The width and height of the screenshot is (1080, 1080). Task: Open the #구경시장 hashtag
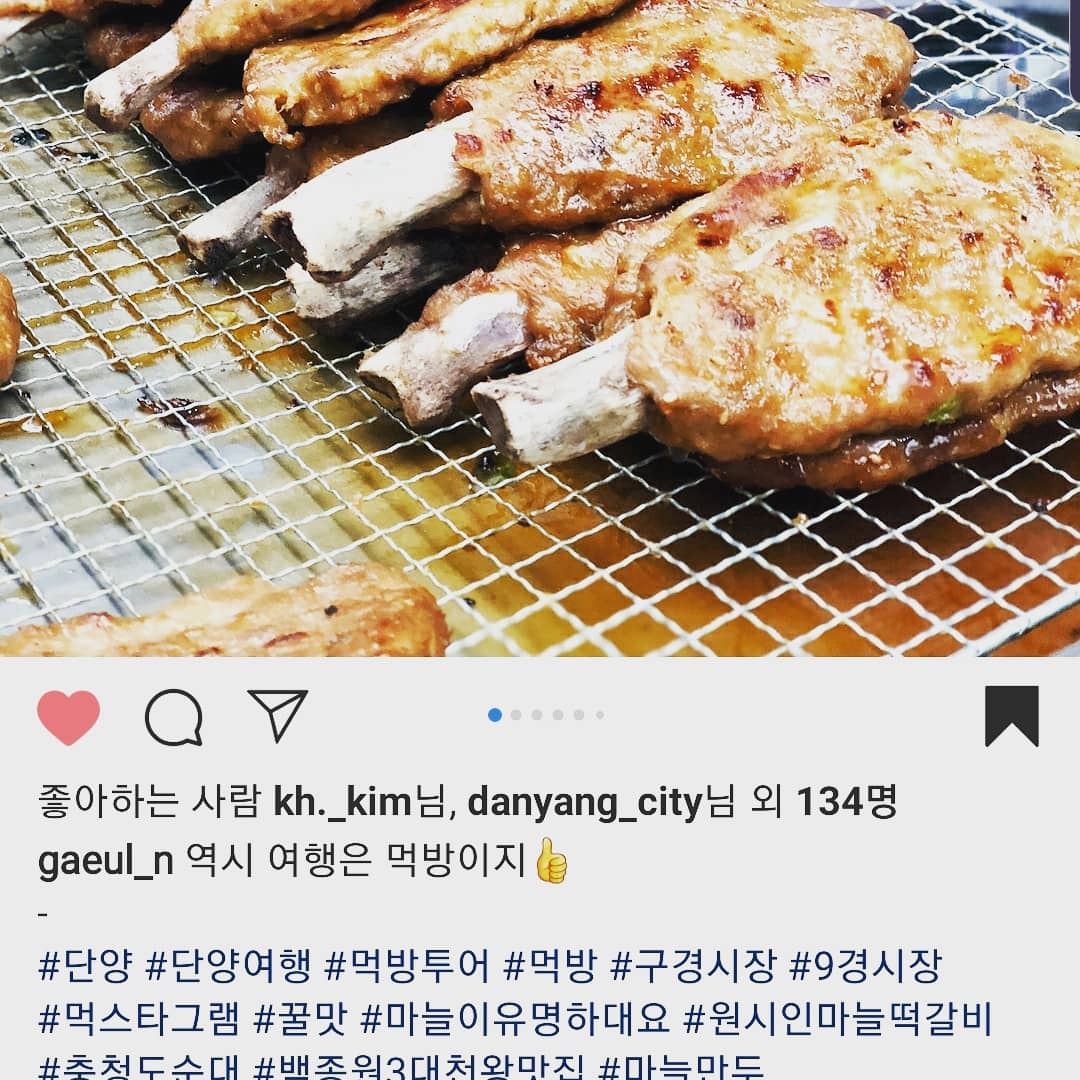(x=693, y=967)
